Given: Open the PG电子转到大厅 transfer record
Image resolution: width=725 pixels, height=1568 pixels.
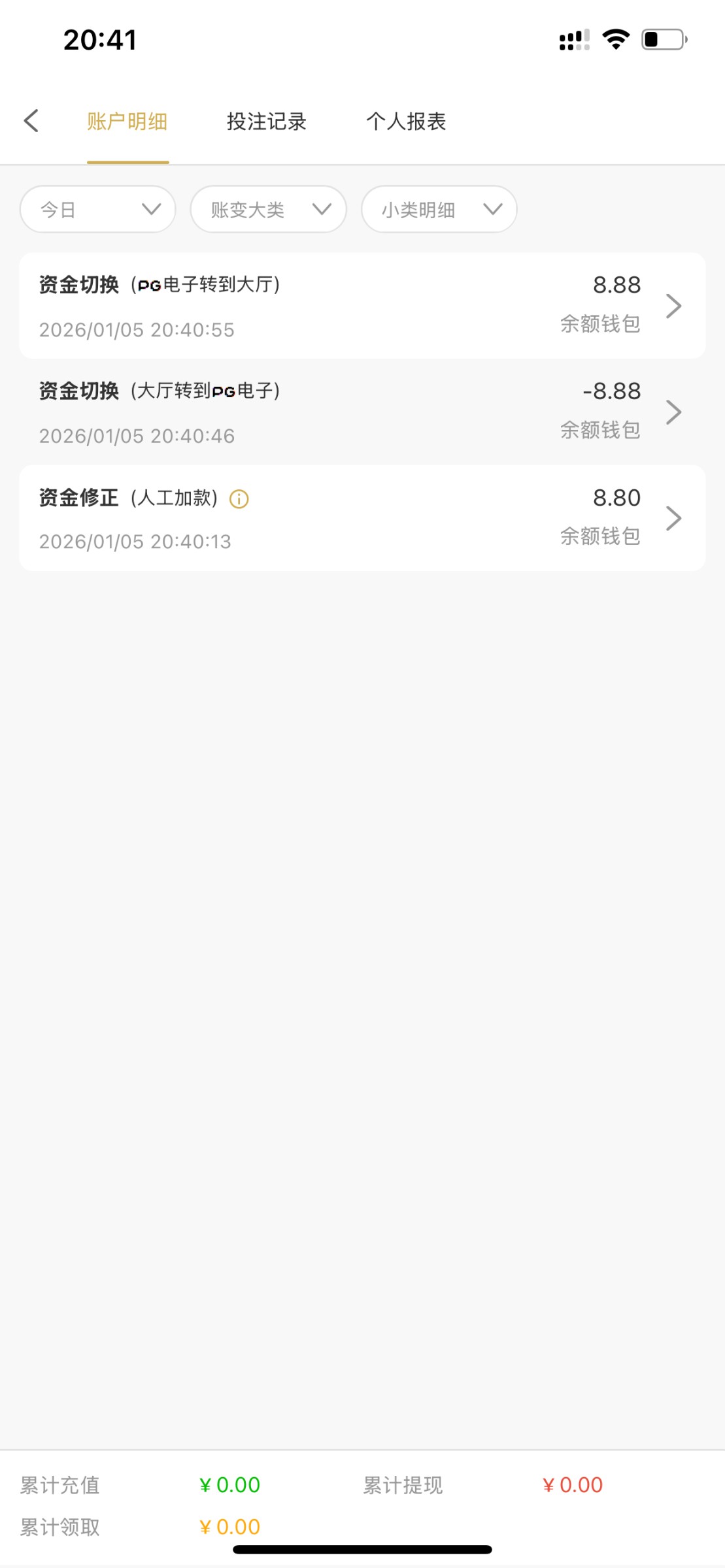Looking at the screenshot, I should (362, 306).
